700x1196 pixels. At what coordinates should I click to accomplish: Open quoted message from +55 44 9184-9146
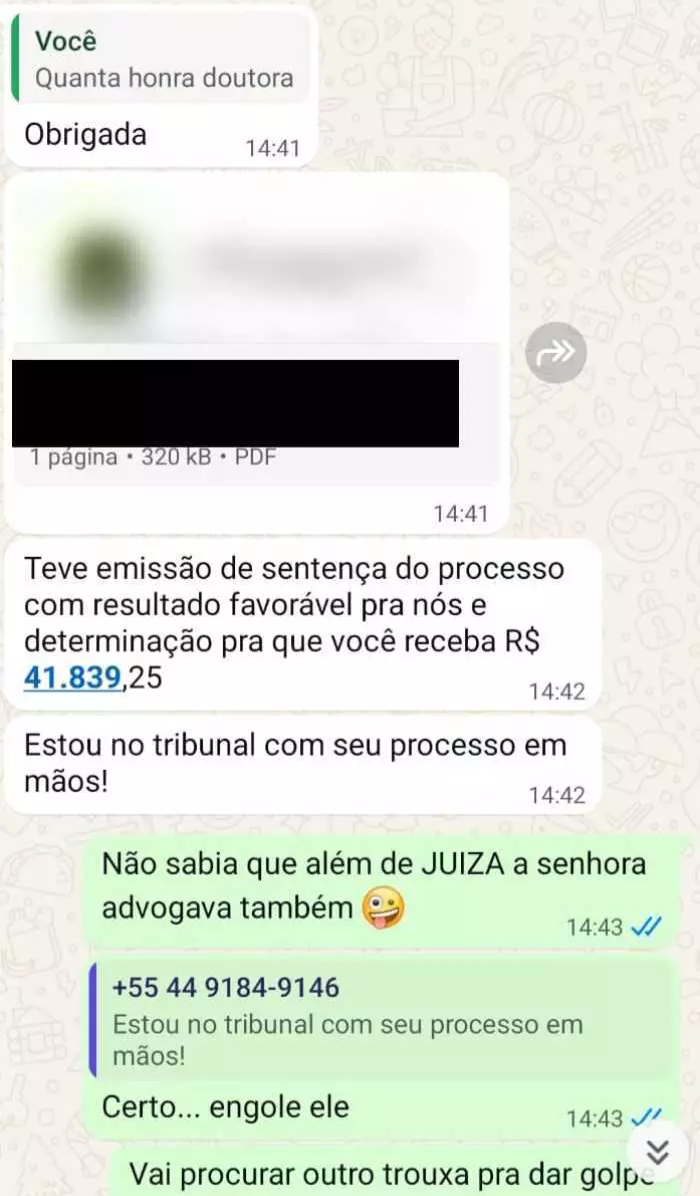(x=380, y=1021)
